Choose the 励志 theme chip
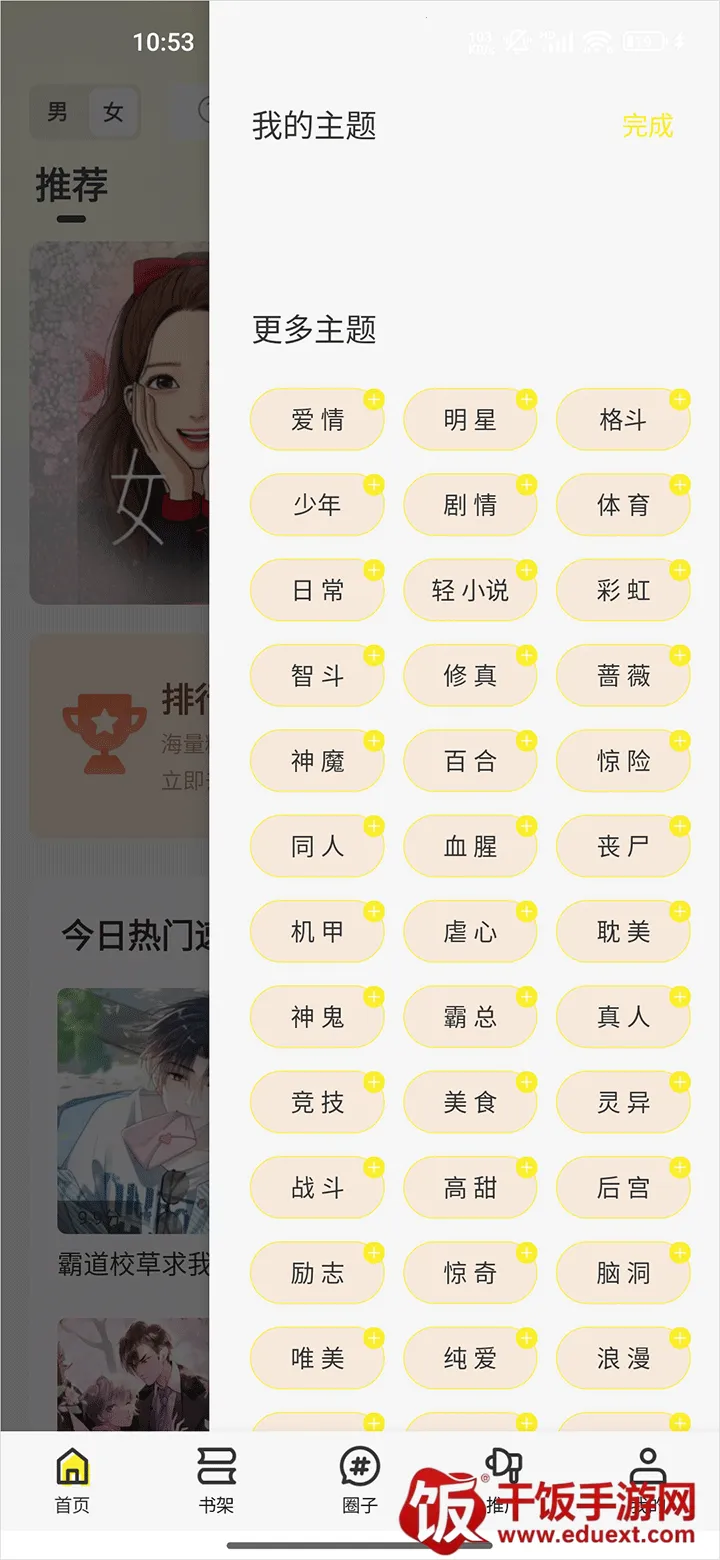Viewport: 720px width, 1560px height. (x=317, y=1274)
